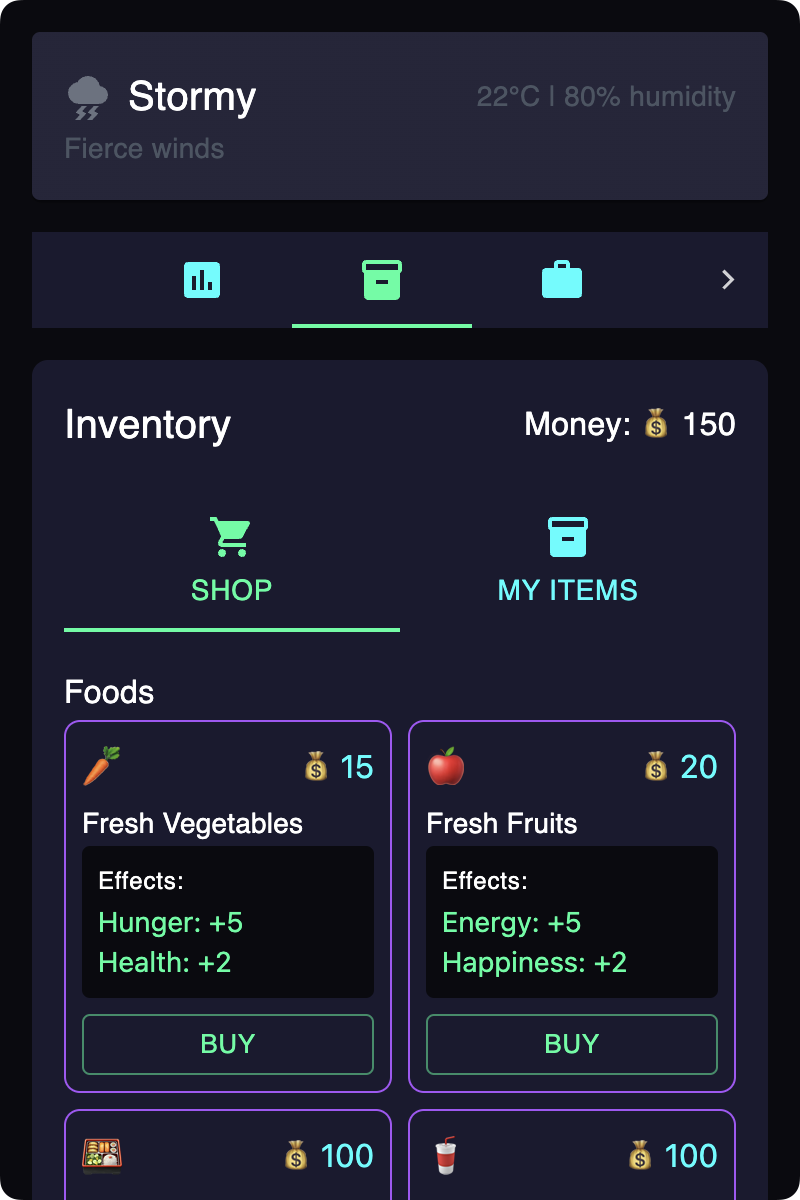The height and width of the screenshot is (1200, 800).
Task: Buy Fresh Vegetables
Action: click(x=228, y=1044)
